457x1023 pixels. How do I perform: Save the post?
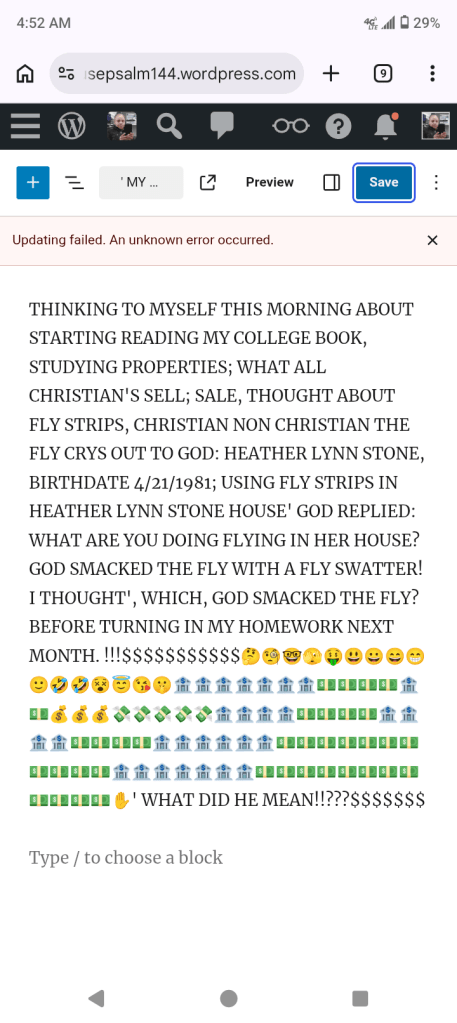(x=384, y=182)
